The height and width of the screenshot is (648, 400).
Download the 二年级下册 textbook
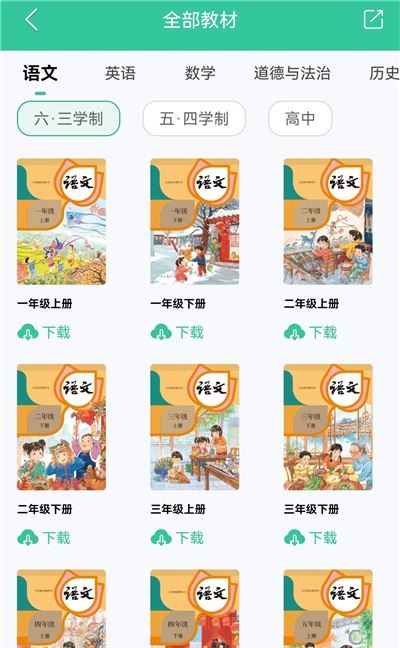pyautogui.click(x=44, y=538)
